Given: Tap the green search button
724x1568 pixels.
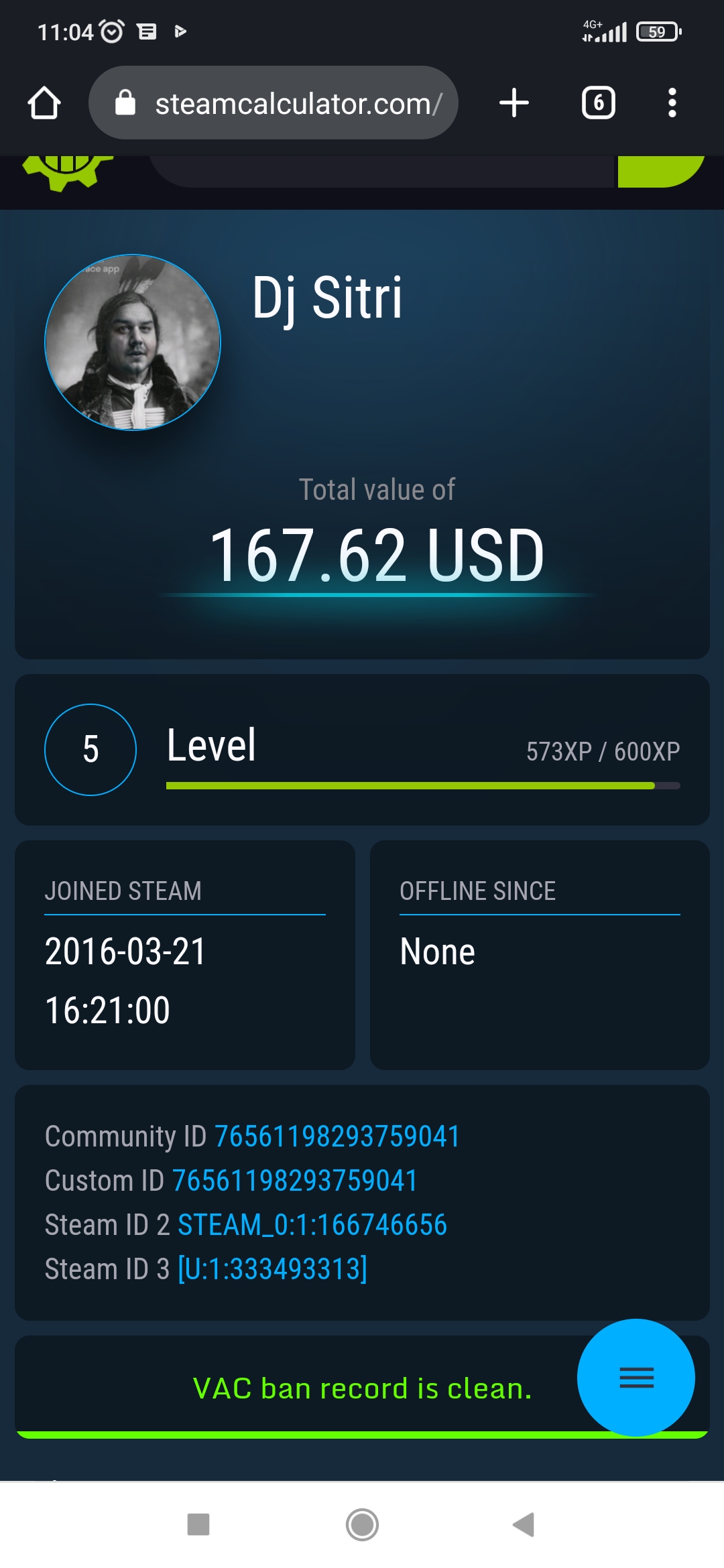Looking at the screenshot, I should click(660, 172).
